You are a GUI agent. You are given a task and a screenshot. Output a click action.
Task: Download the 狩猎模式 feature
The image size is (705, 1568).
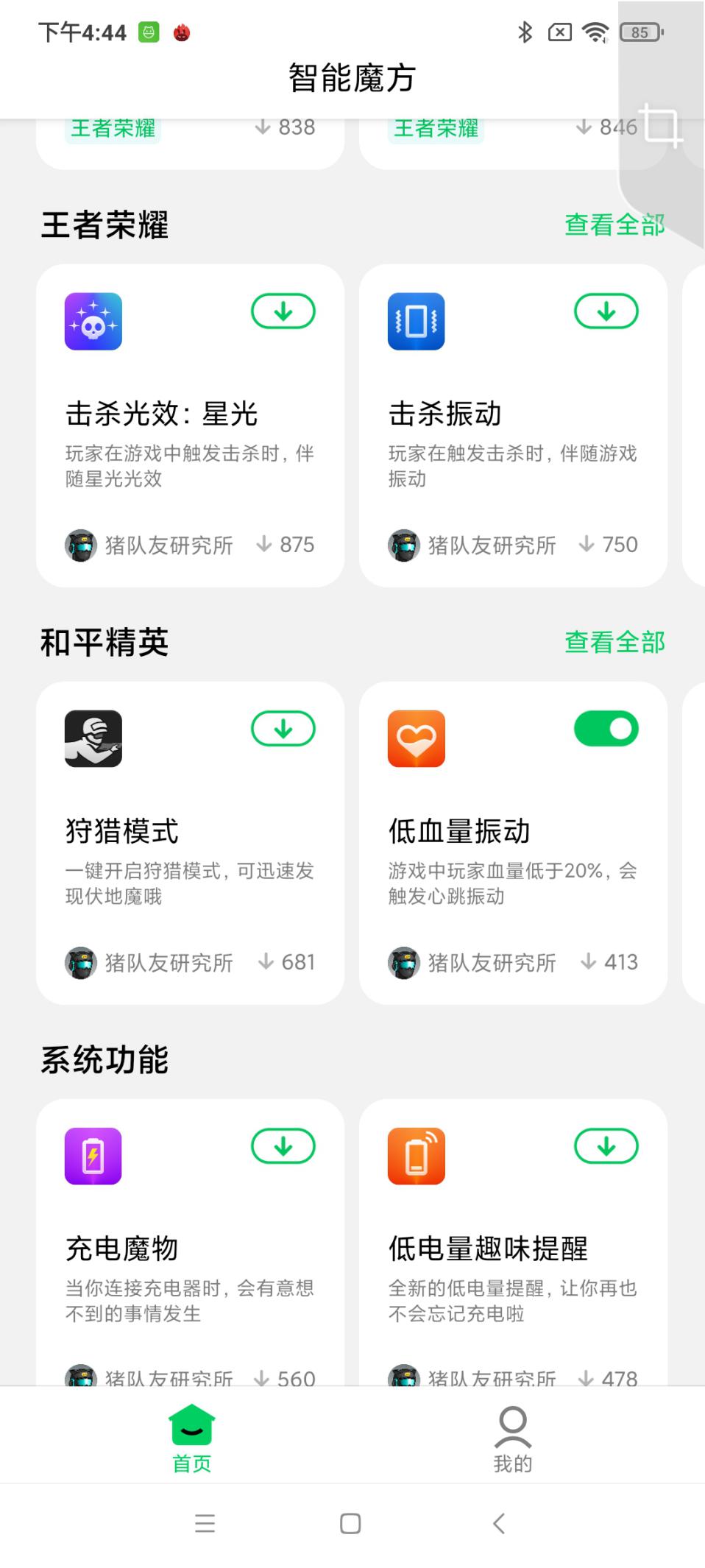[283, 730]
